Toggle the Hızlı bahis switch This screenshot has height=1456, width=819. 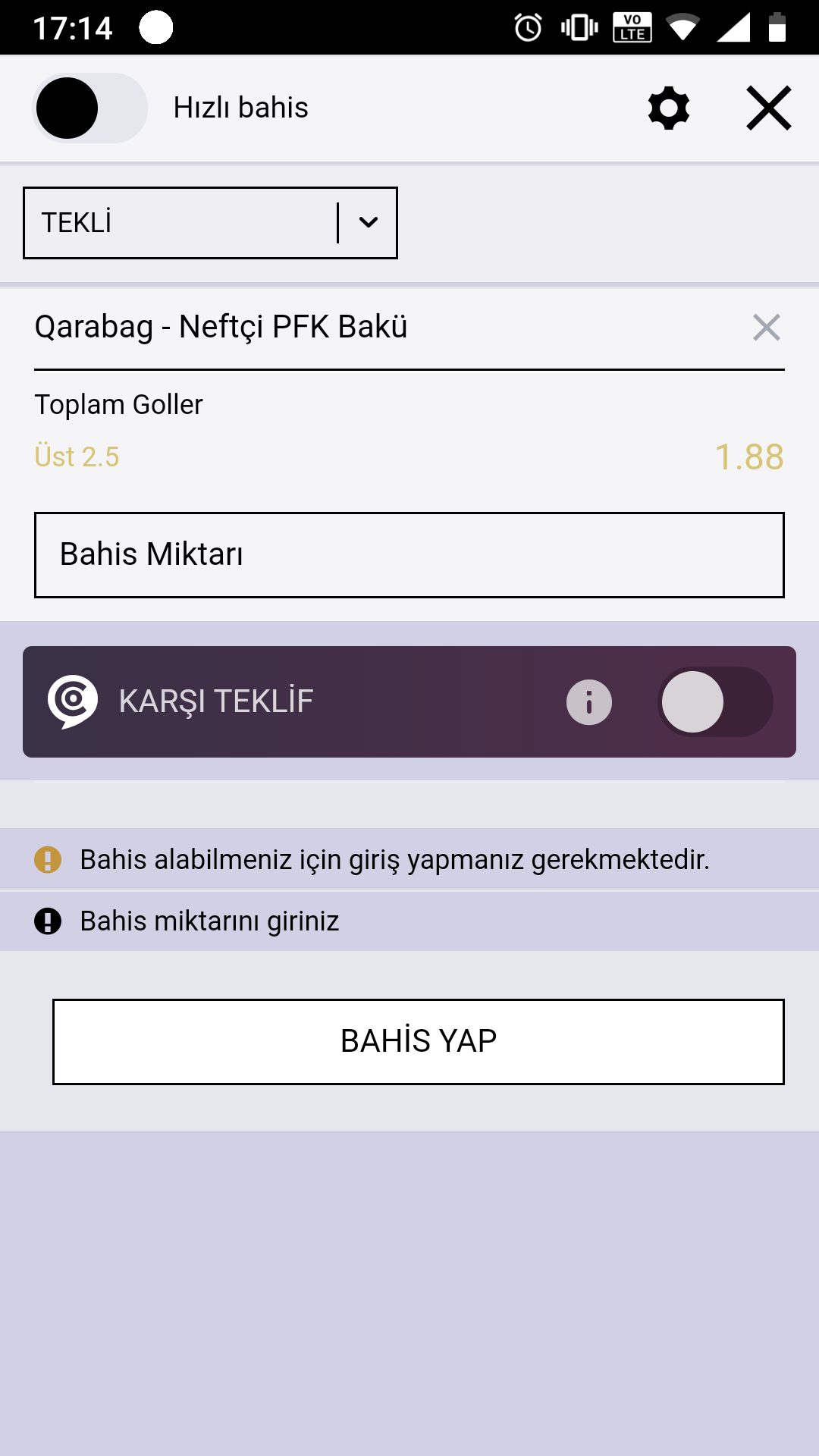(x=89, y=108)
